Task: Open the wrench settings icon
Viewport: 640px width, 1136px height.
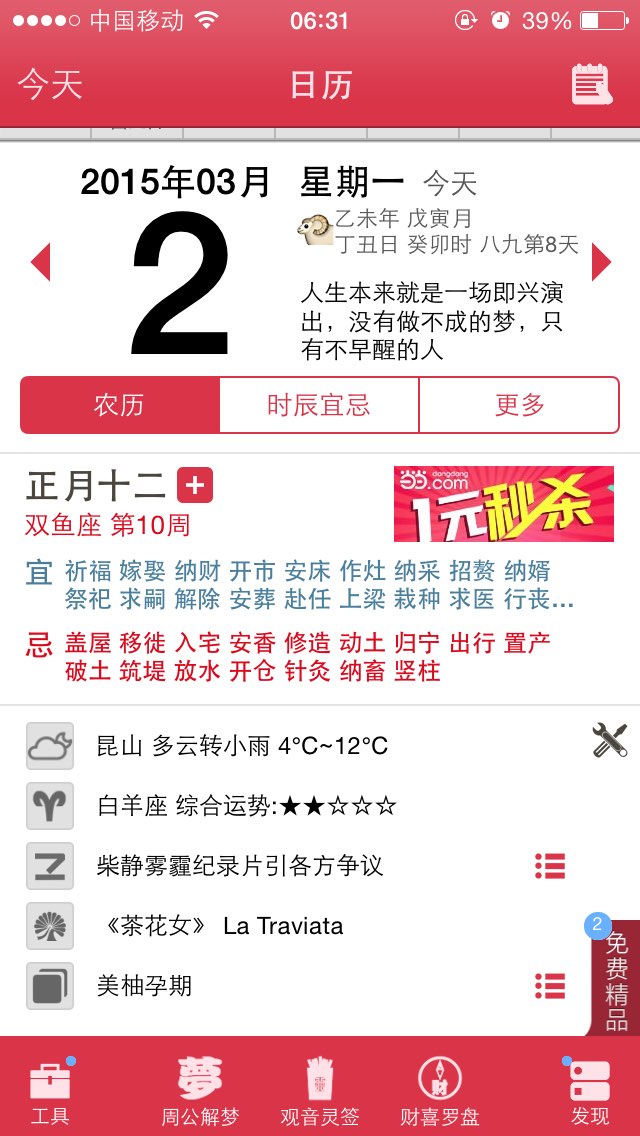Action: 610,740
